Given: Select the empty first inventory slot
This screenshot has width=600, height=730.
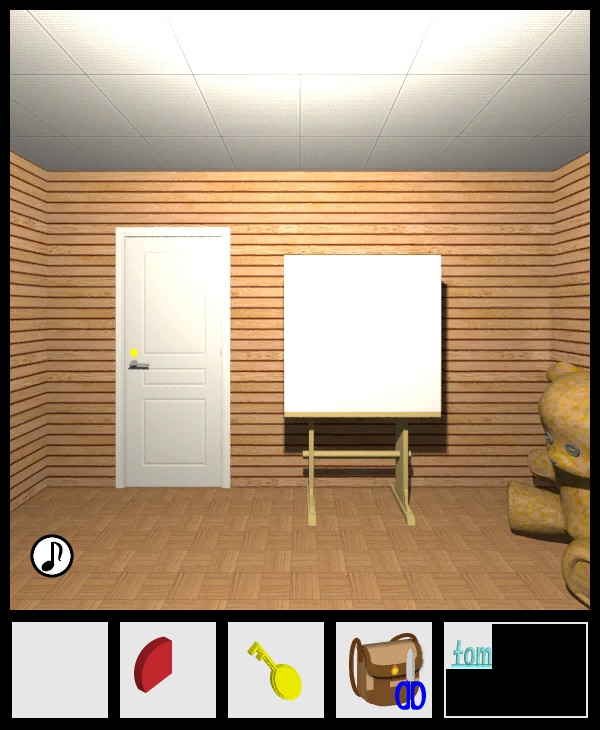Looking at the screenshot, I should (60, 670).
